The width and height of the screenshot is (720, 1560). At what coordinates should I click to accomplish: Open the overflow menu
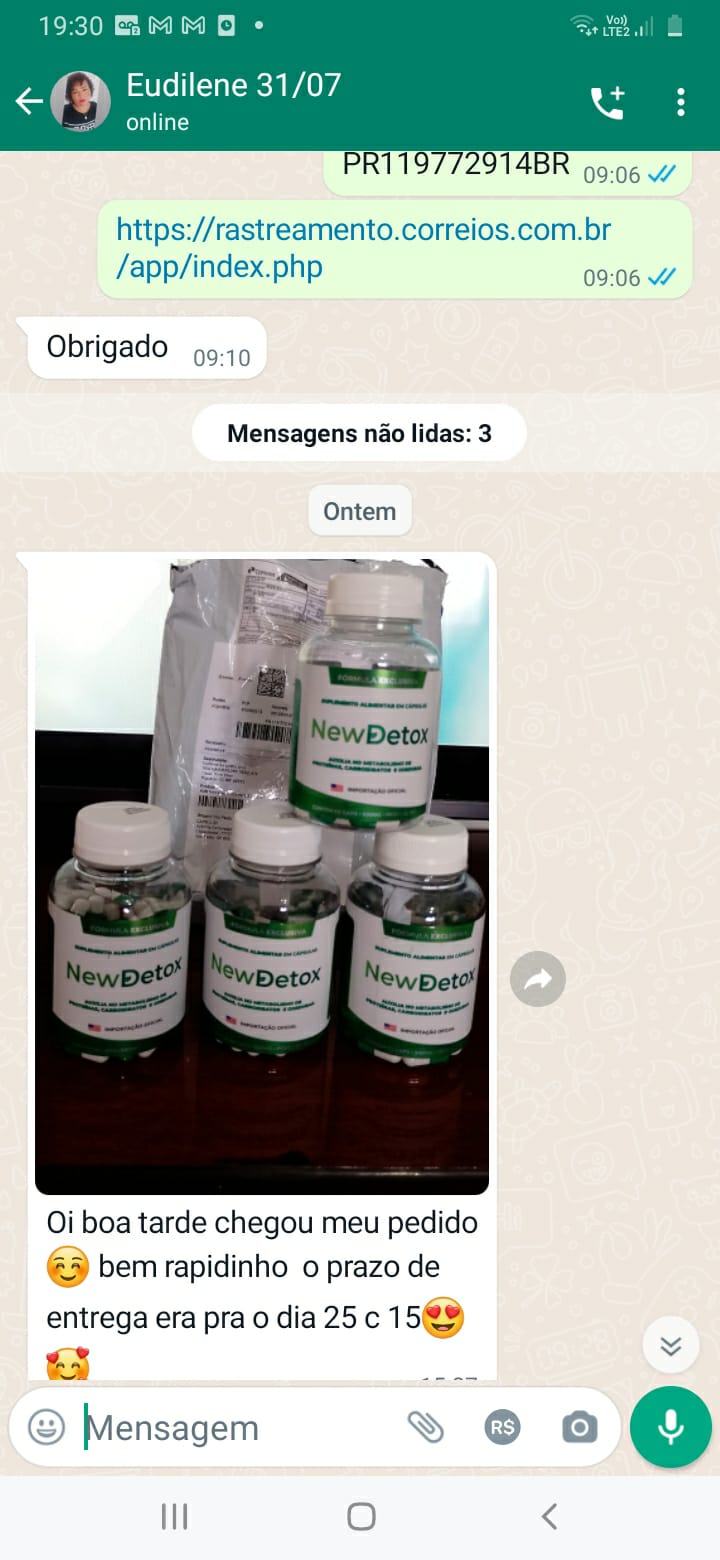click(x=680, y=102)
